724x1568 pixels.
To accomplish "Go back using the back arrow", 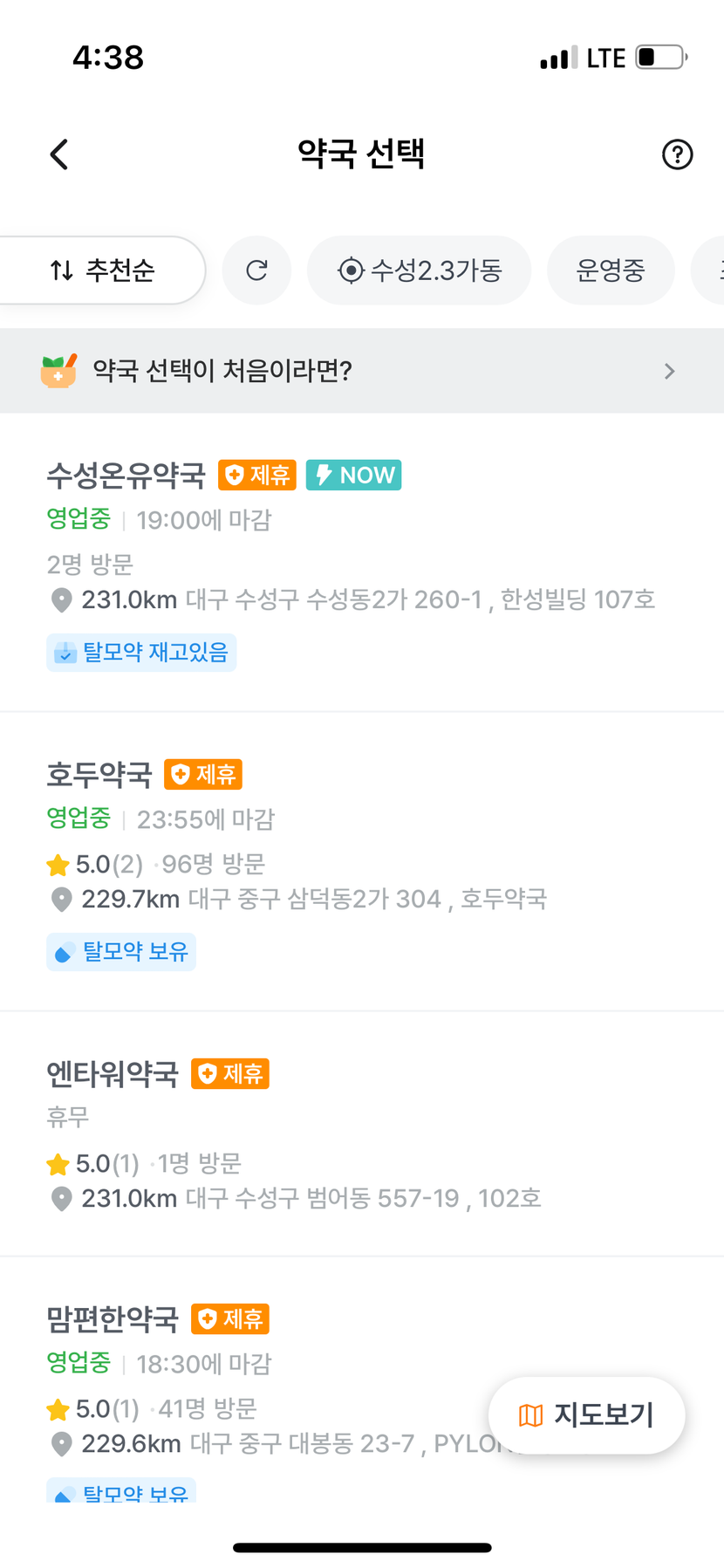I will (59, 154).
